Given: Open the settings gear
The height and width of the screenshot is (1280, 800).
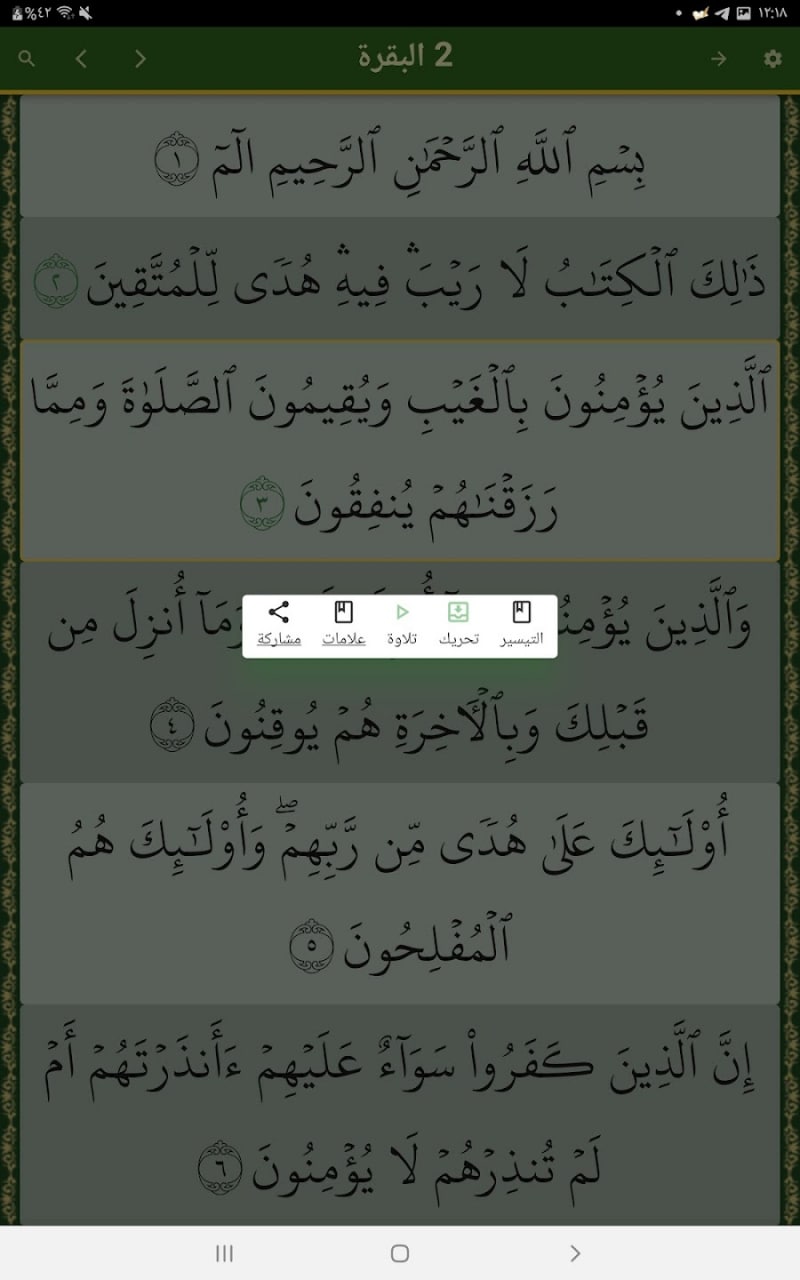Looking at the screenshot, I should click(772, 59).
